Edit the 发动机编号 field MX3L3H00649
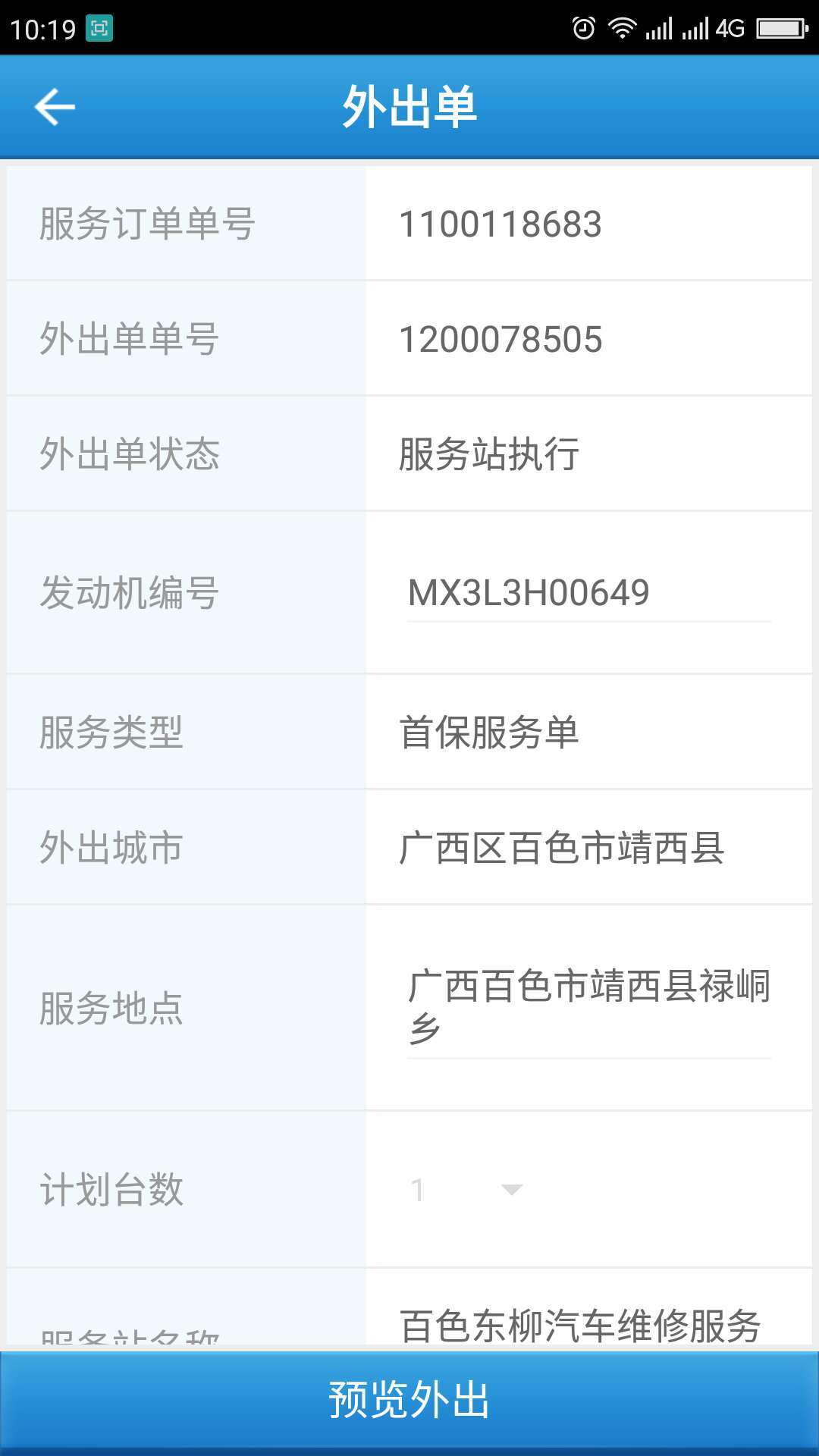 point(588,593)
